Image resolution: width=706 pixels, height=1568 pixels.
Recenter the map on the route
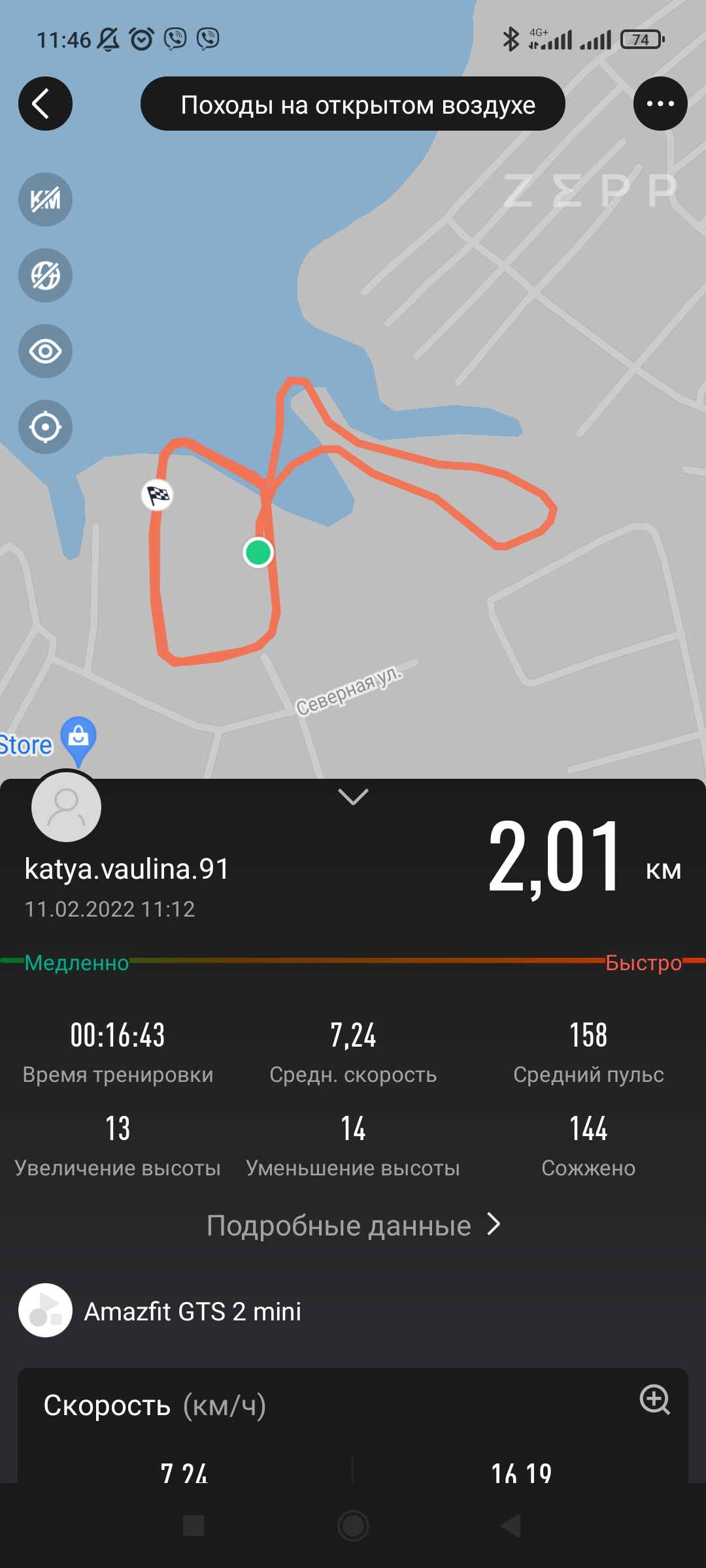[45, 427]
